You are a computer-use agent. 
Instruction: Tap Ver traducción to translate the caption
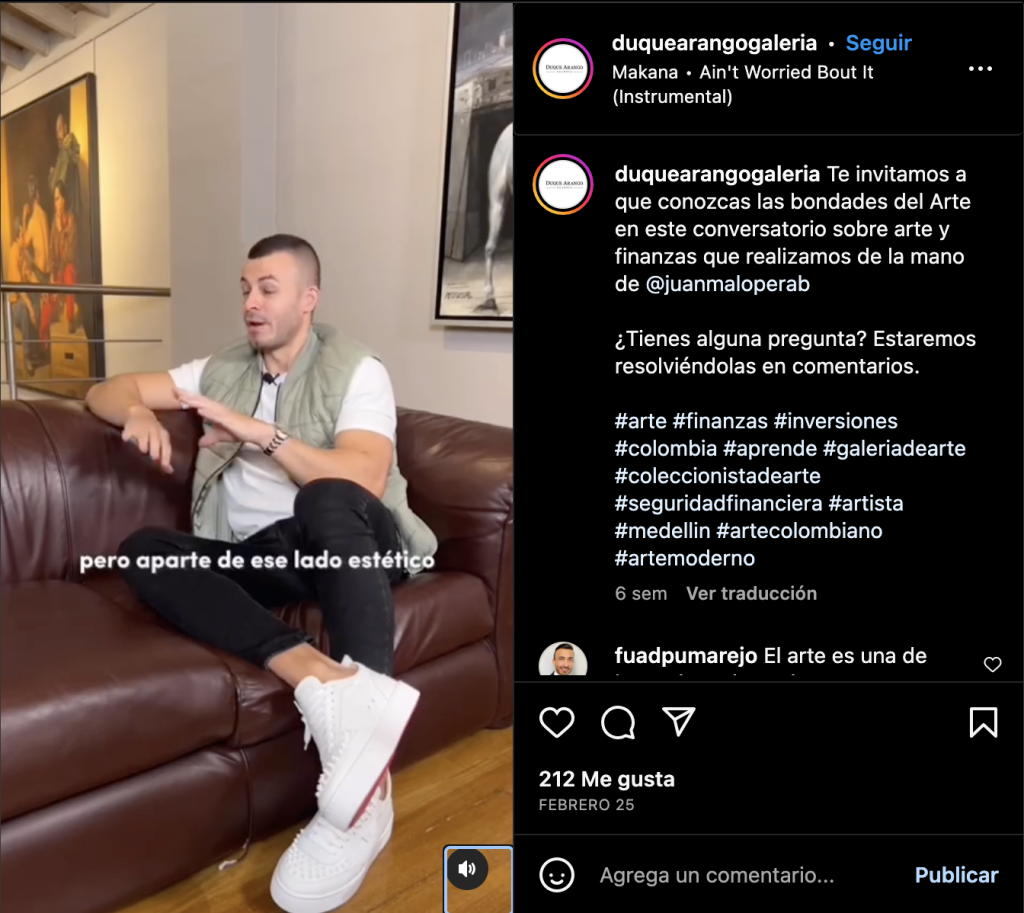751,593
